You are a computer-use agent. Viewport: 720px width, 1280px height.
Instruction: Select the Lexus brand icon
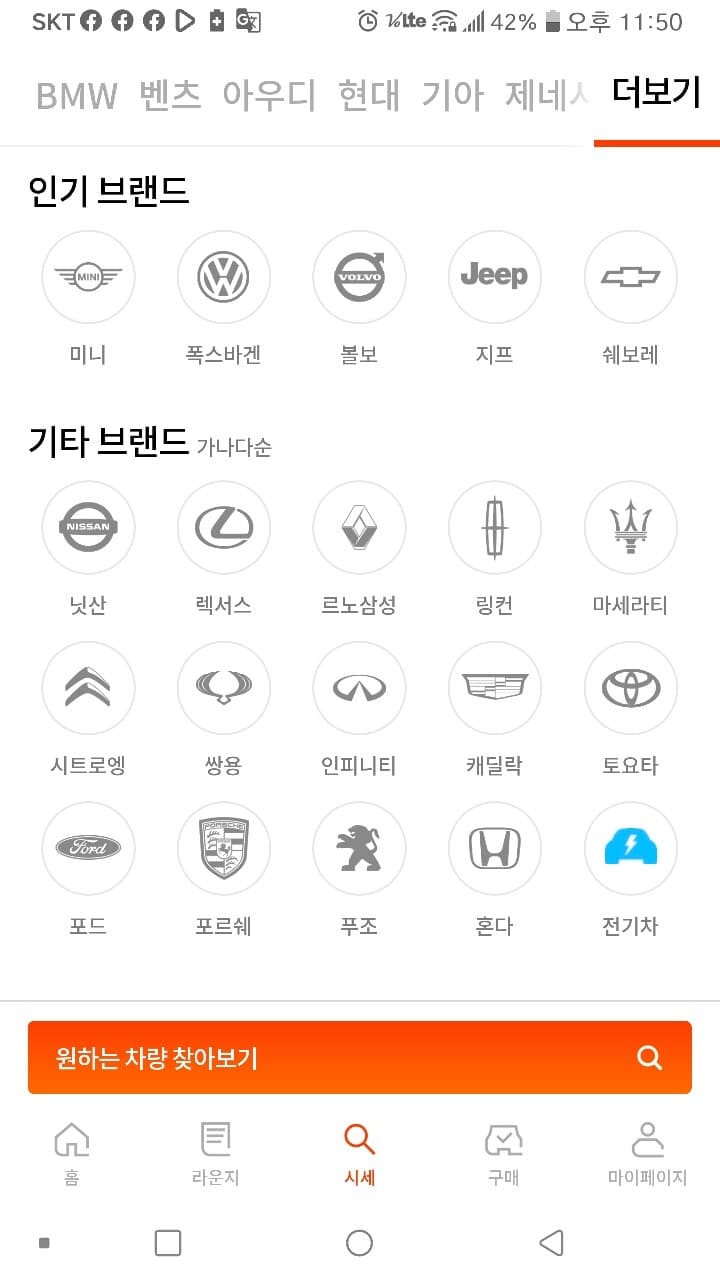[x=224, y=528]
